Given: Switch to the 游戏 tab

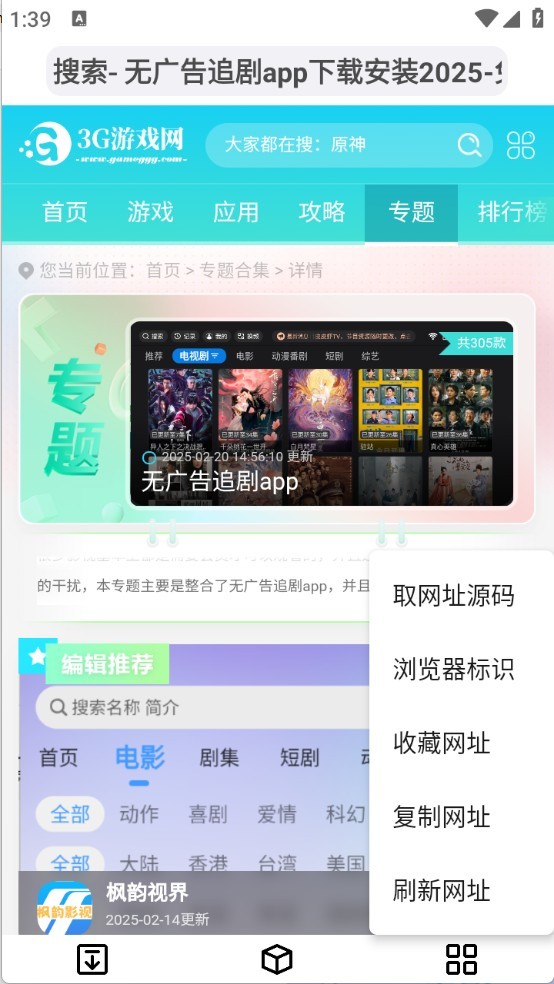Looking at the screenshot, I should pos(150,212).
